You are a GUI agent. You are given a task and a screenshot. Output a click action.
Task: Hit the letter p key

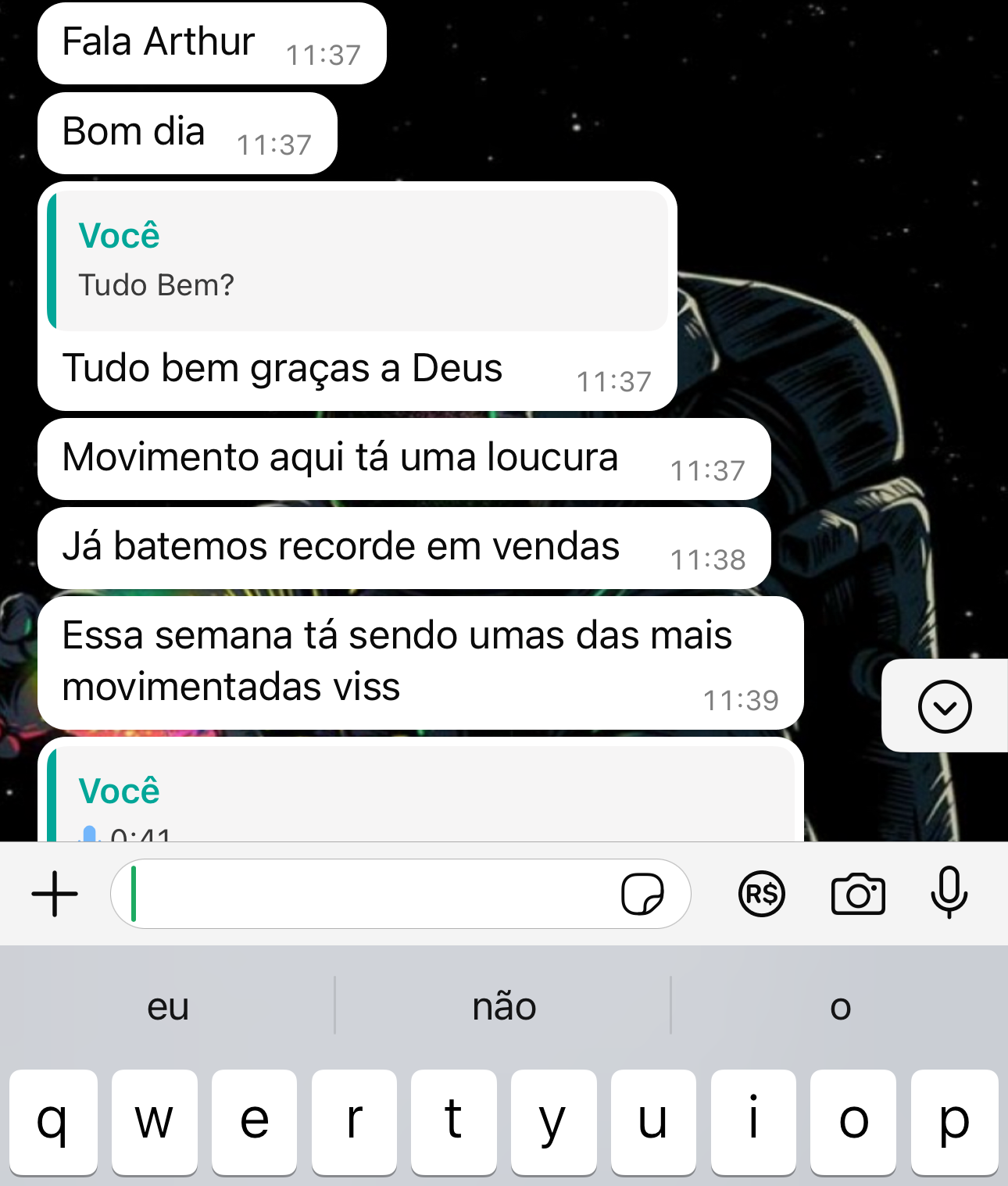[x=954, y=1121]
